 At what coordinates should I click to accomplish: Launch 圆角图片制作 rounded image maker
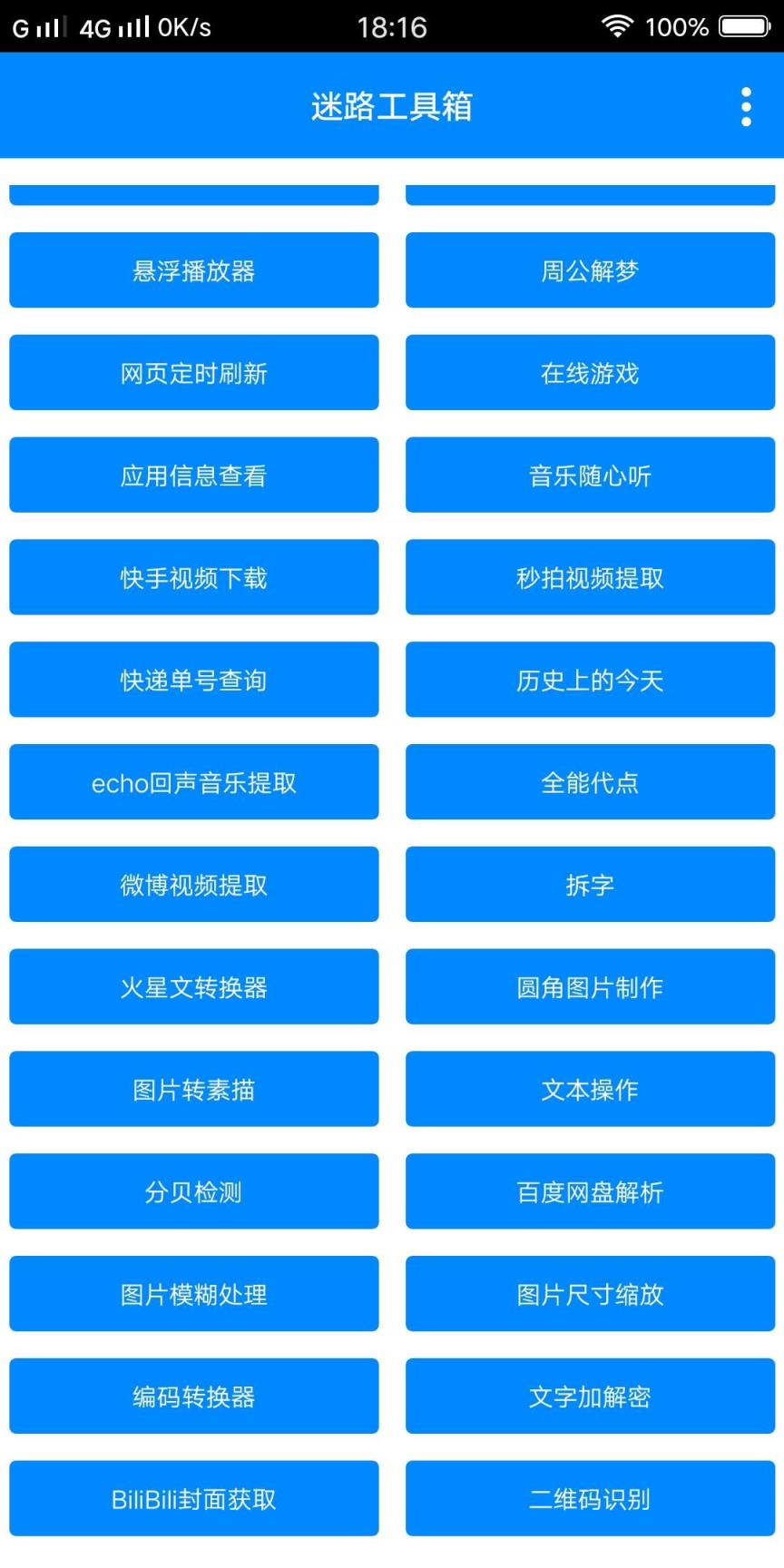coord(590,987)
